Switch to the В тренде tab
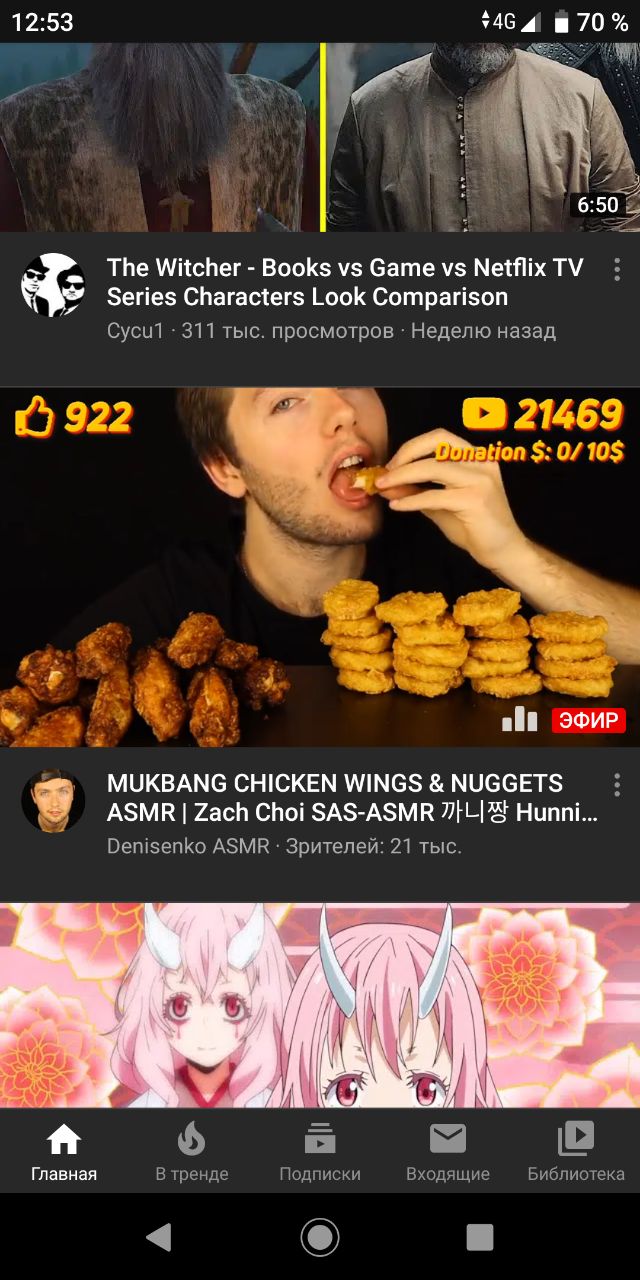Viewport: 640px width, 1280px height. [x=192, y=1151]
